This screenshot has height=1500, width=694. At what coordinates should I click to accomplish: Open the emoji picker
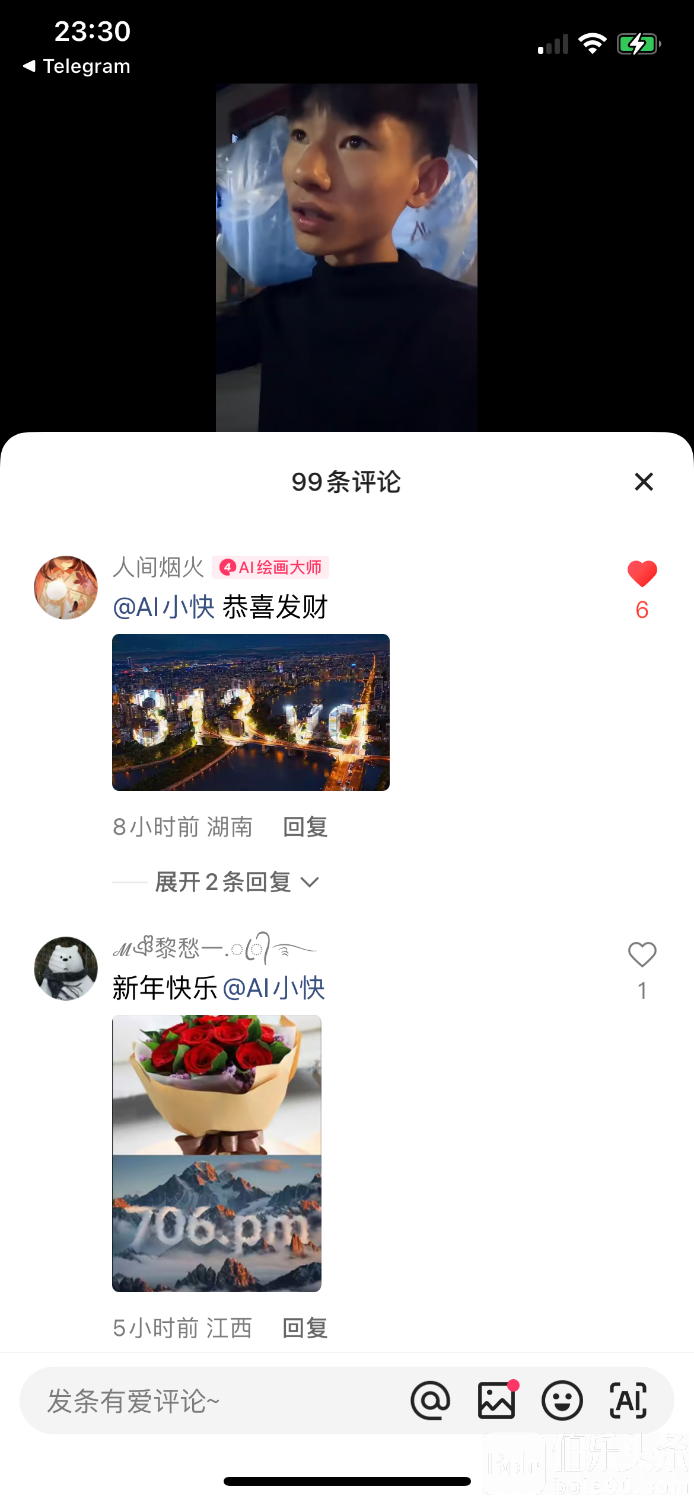pyautogui.click(x=562, y=1401)
